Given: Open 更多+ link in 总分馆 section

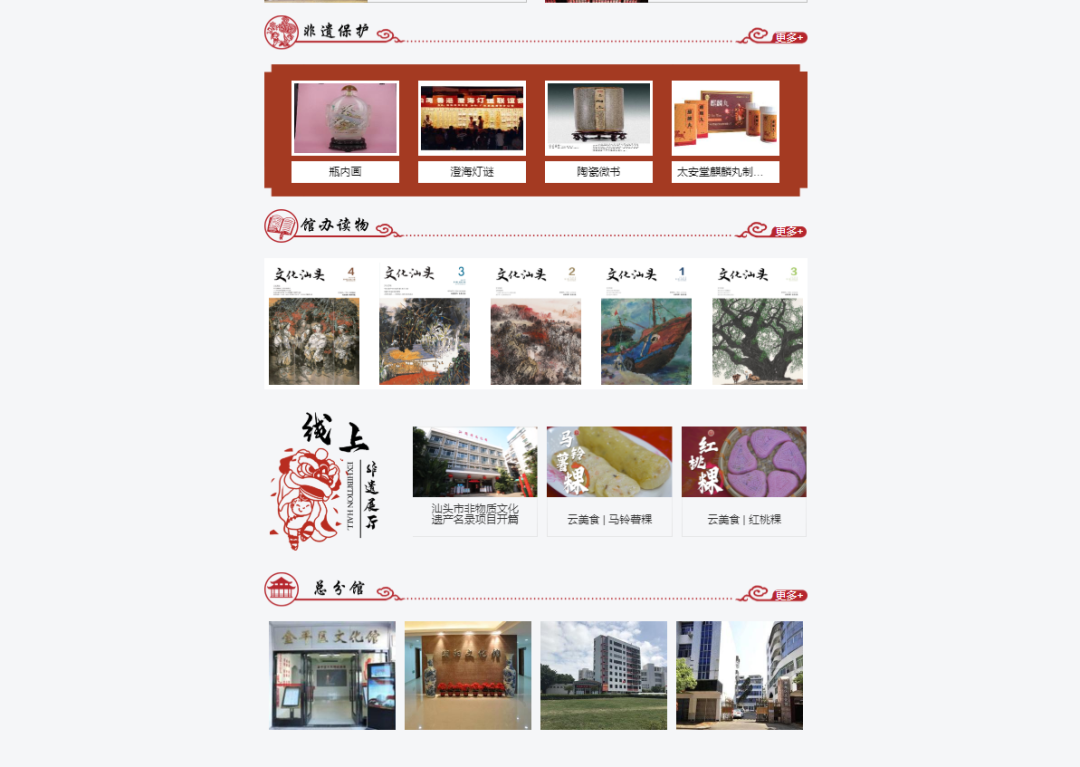Looking at the screenshot, I should coord(788,595).
